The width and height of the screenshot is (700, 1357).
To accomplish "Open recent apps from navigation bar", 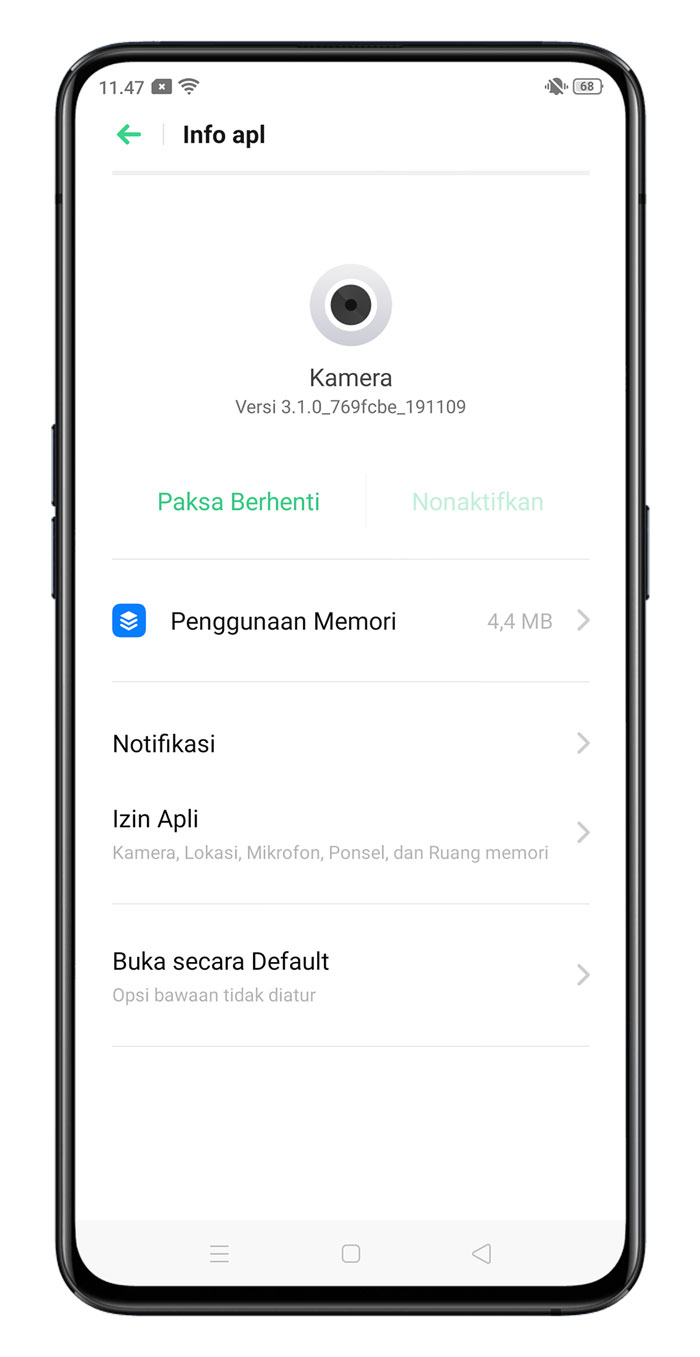I will tap(220, 1253).
